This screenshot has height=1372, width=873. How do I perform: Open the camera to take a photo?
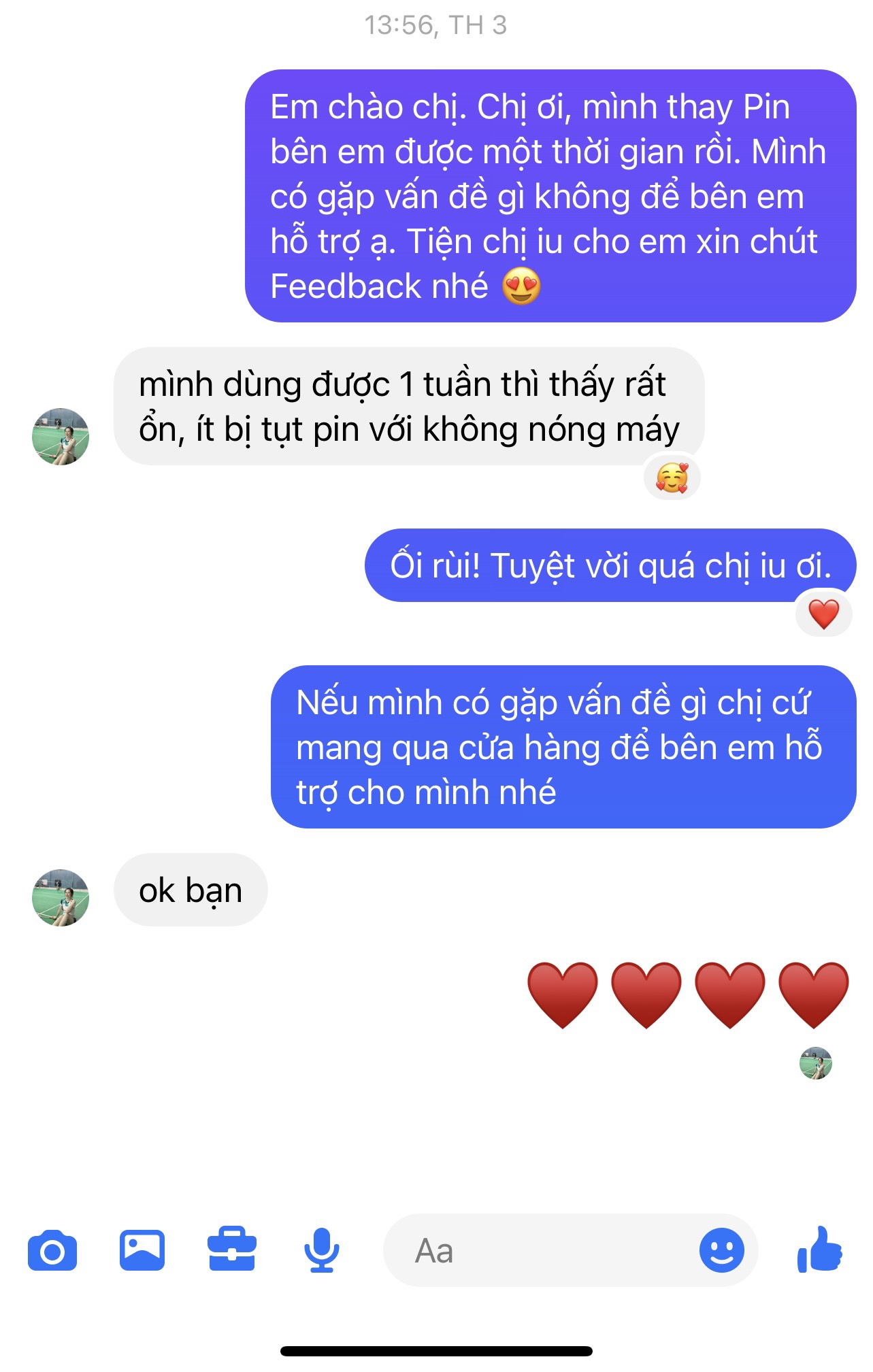click(52, 1250)
